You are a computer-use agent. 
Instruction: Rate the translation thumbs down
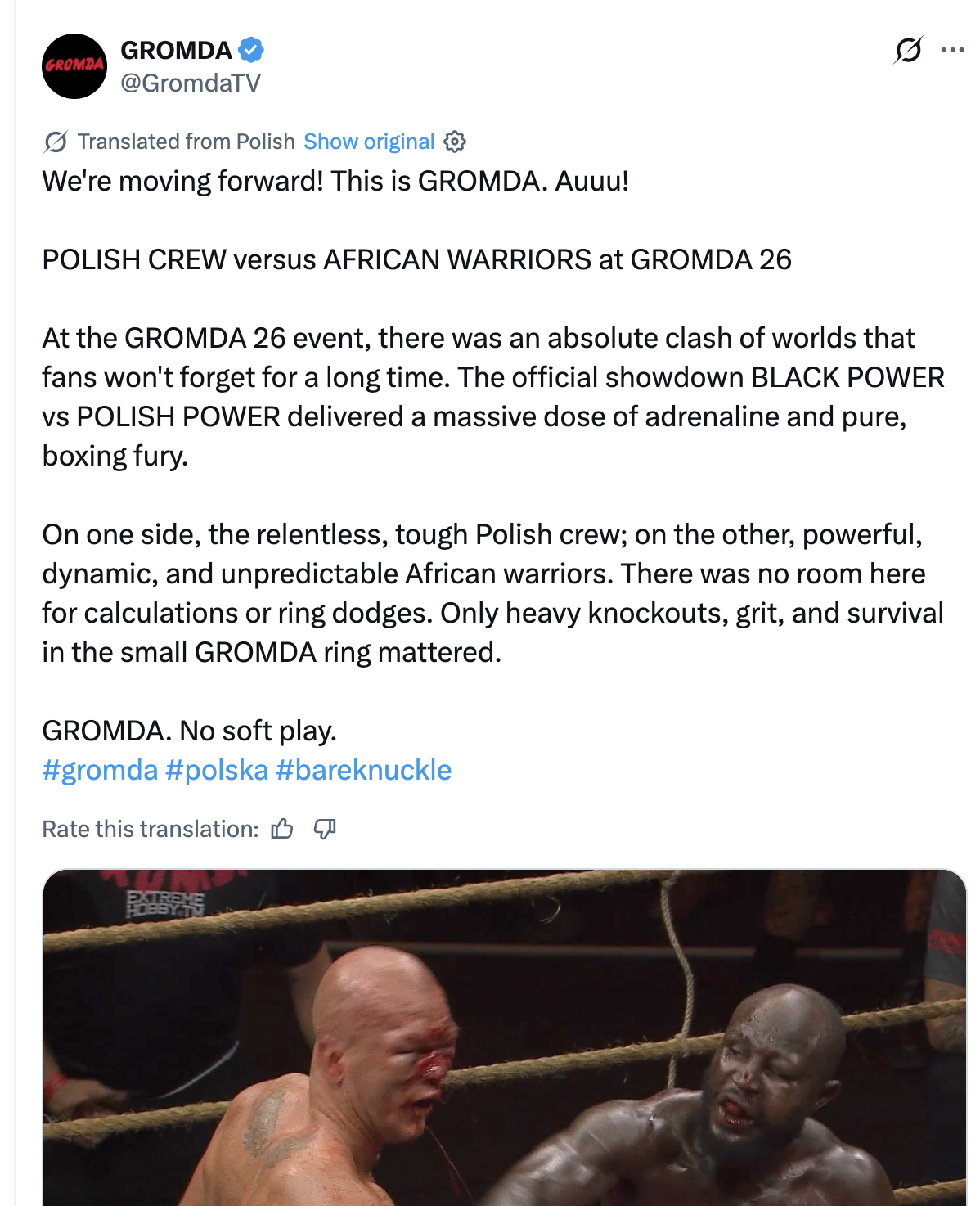click(x=325, y=829)
